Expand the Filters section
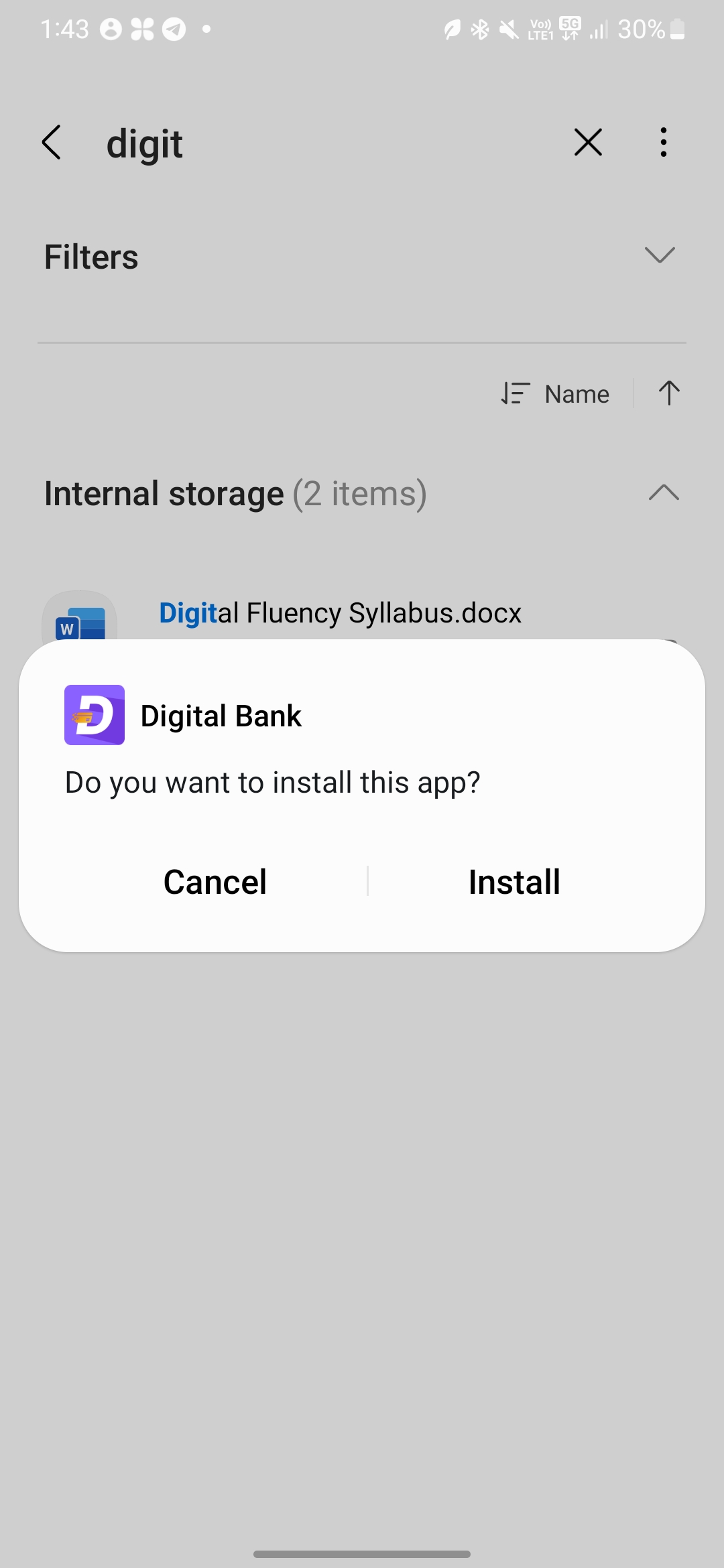The height and width of the screenshot is (1568, 724). point(659,255)
